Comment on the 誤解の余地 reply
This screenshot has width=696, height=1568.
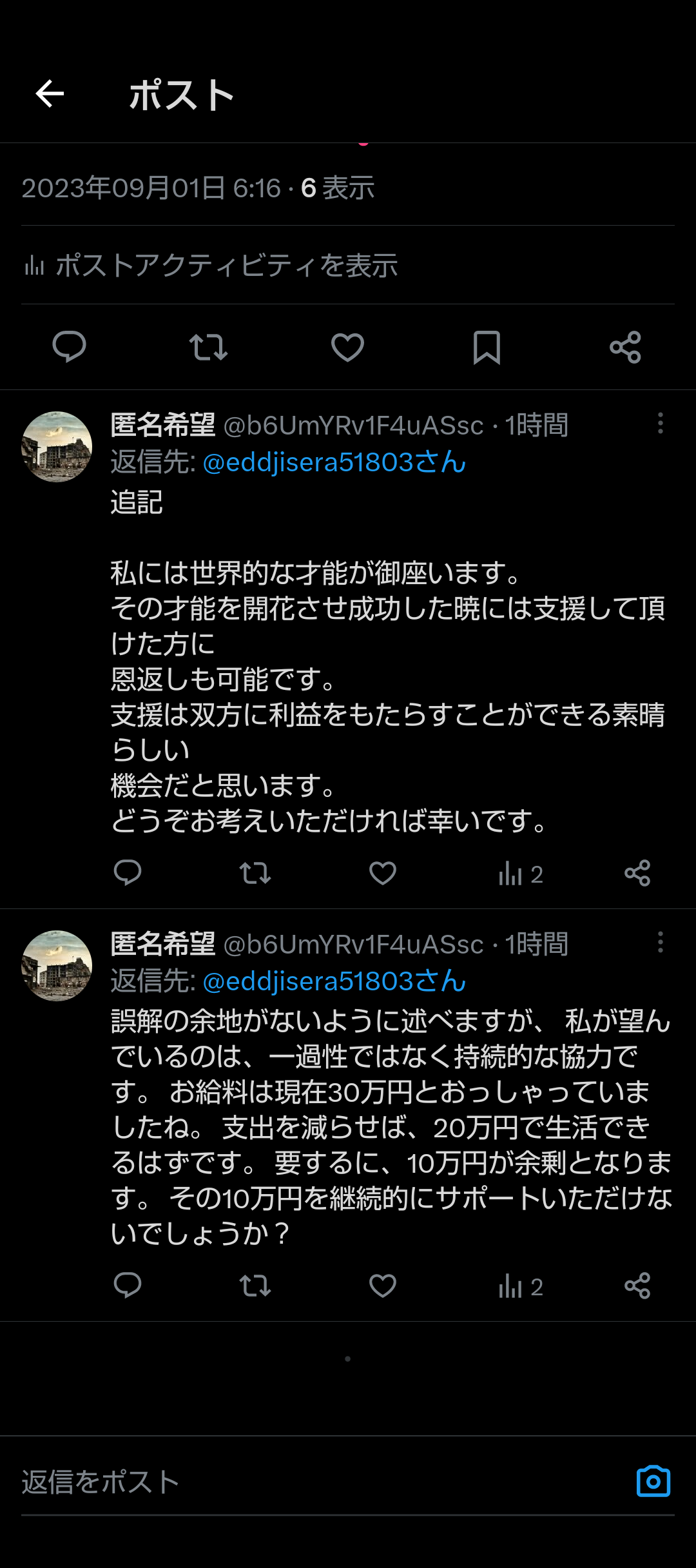[x=128, y=1286]
